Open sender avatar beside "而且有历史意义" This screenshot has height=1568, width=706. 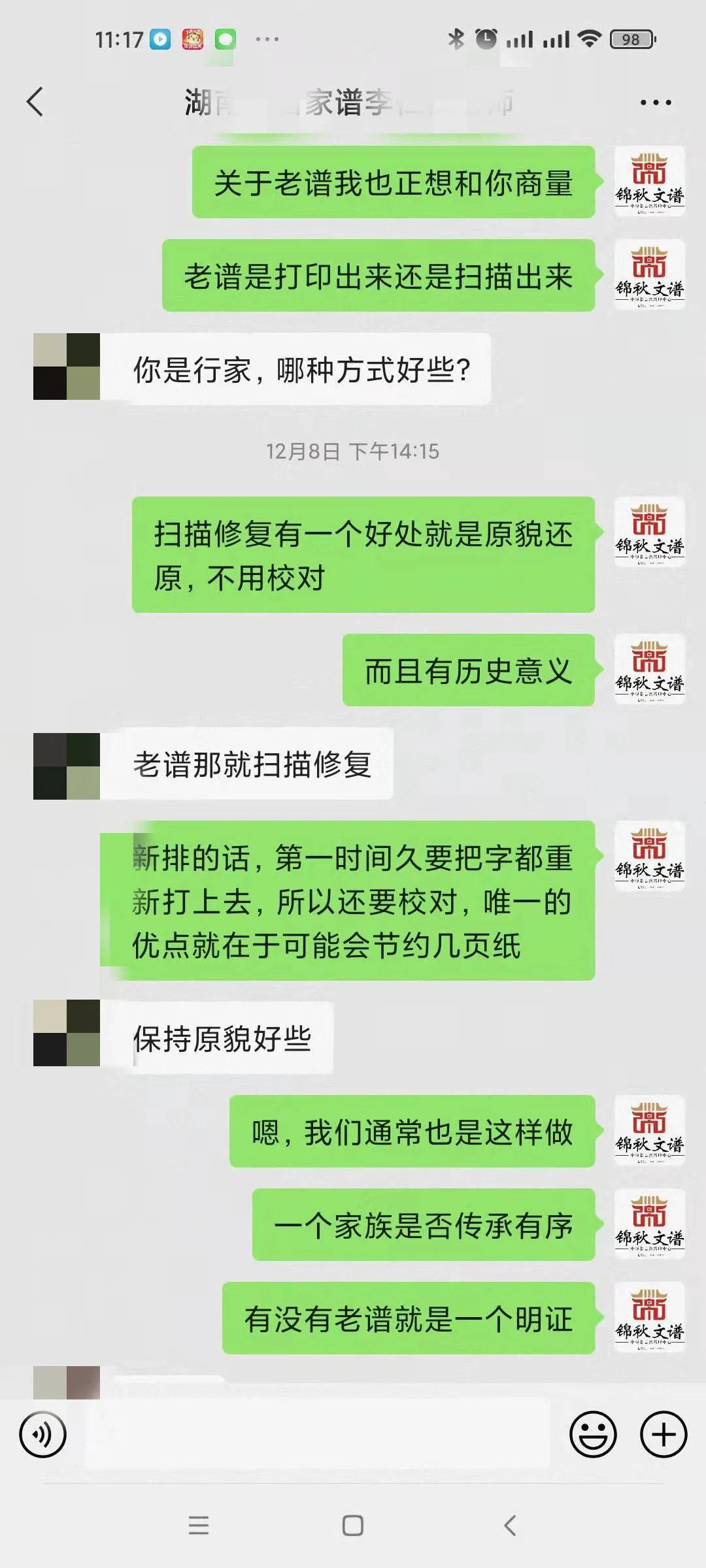[x=649, y=669]
